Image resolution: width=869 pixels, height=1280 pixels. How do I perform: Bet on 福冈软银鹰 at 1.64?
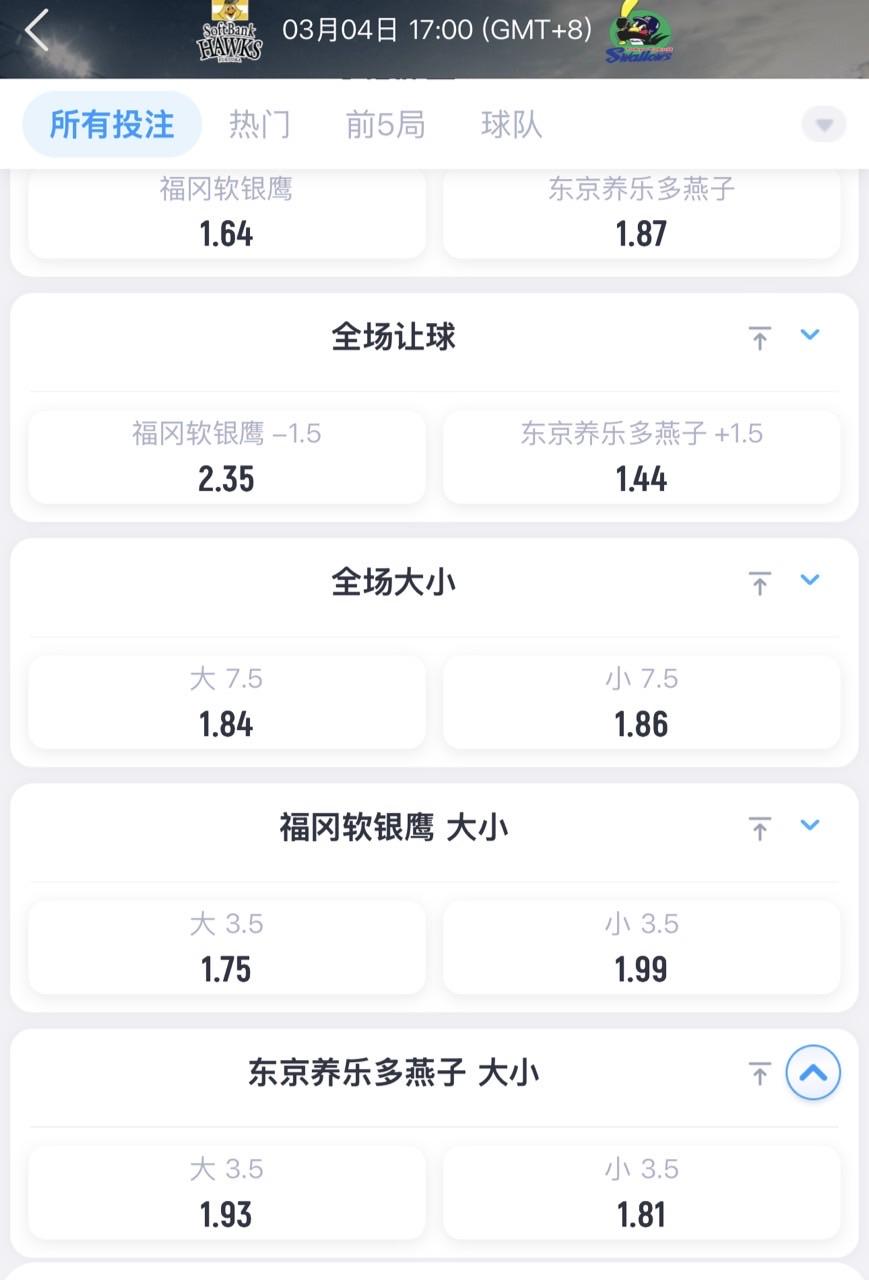click(226, 215)
